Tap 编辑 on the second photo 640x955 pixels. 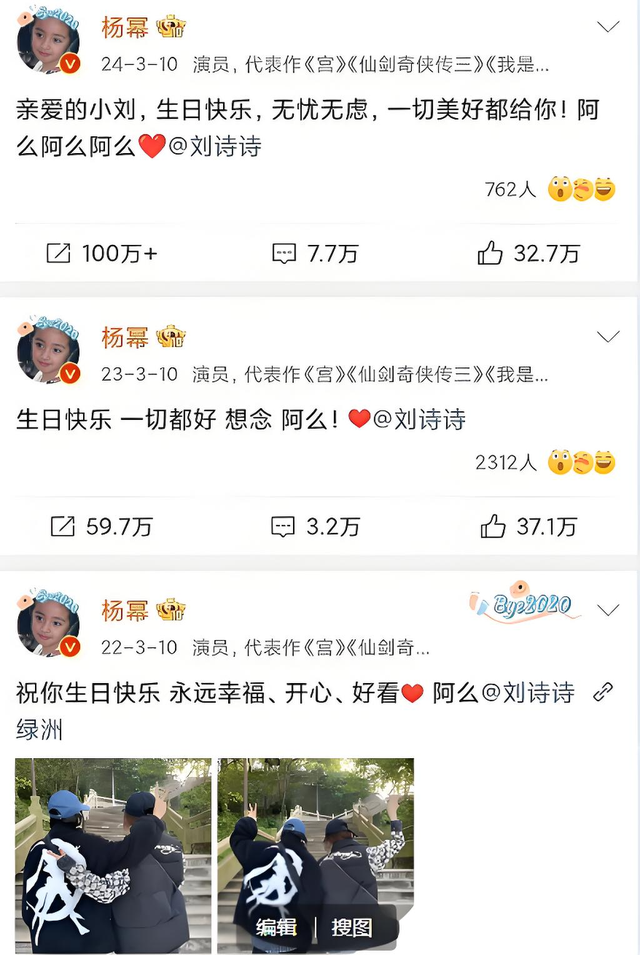[x=276, y=927]
